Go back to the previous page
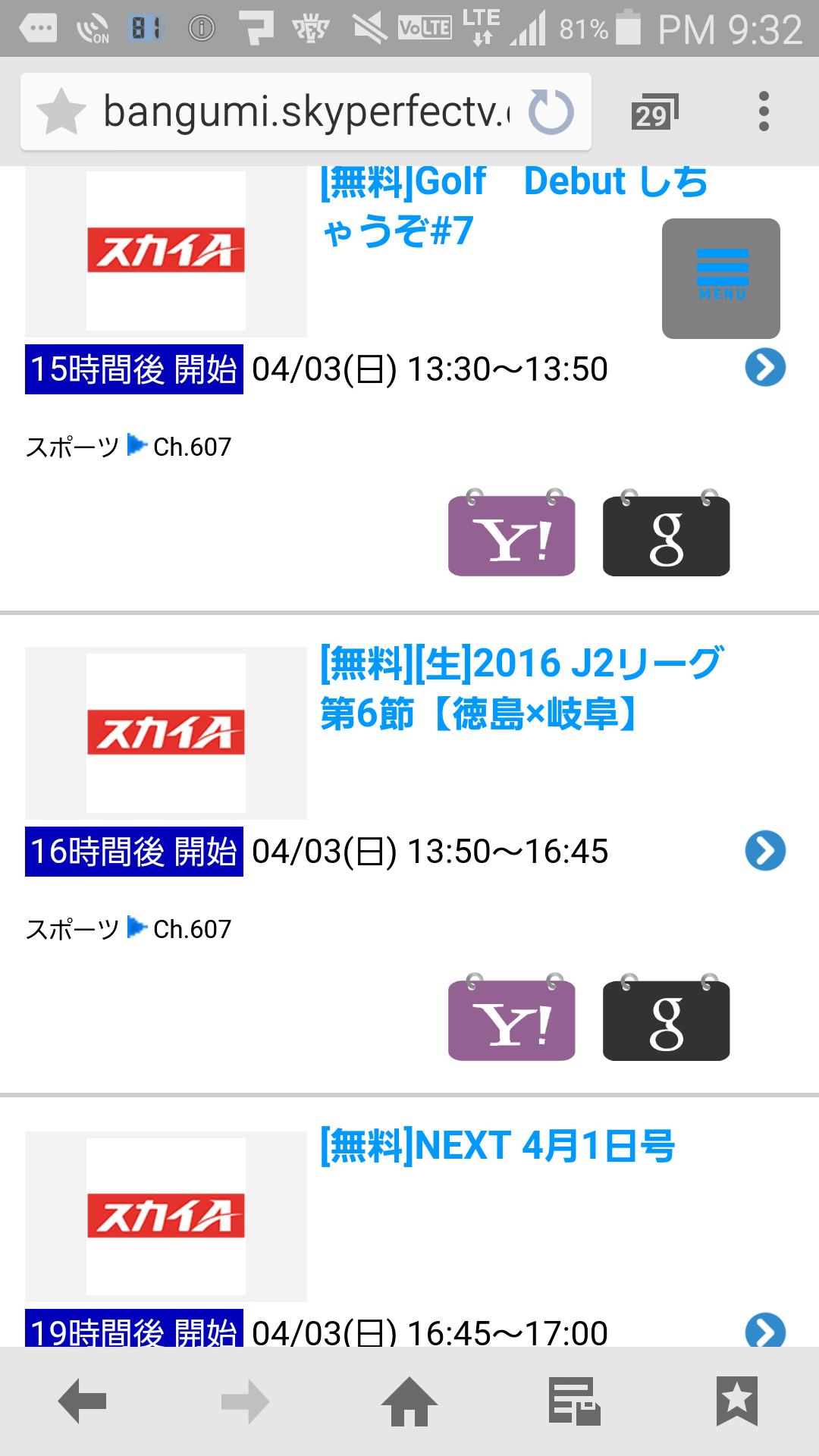The image size is (819, 1456). coord(82,1401)
